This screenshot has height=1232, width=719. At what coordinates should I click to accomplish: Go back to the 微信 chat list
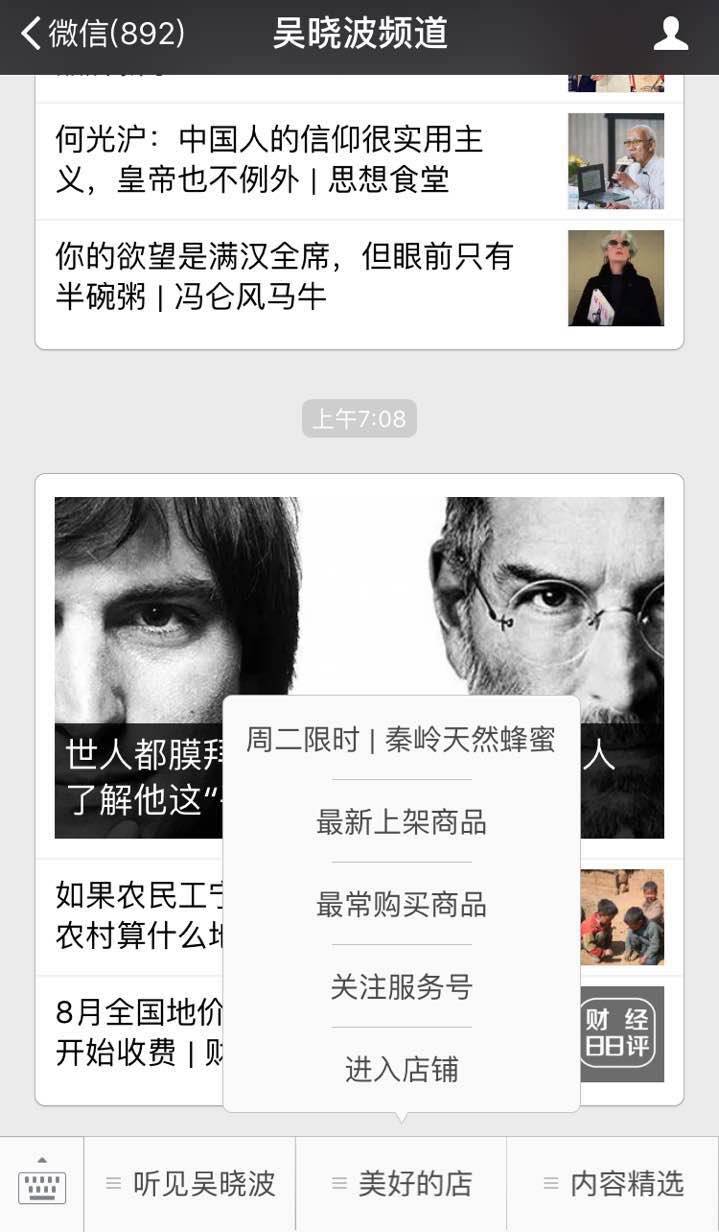pos(100,34)
